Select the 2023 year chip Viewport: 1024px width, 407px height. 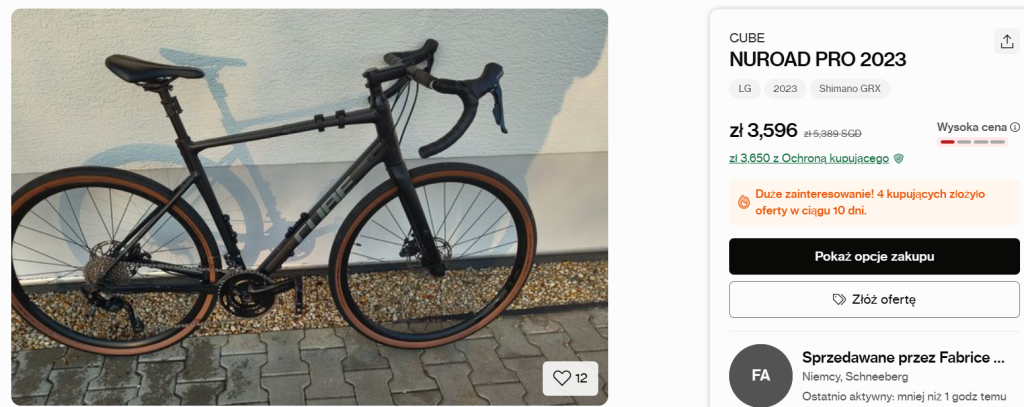(785, 89)
